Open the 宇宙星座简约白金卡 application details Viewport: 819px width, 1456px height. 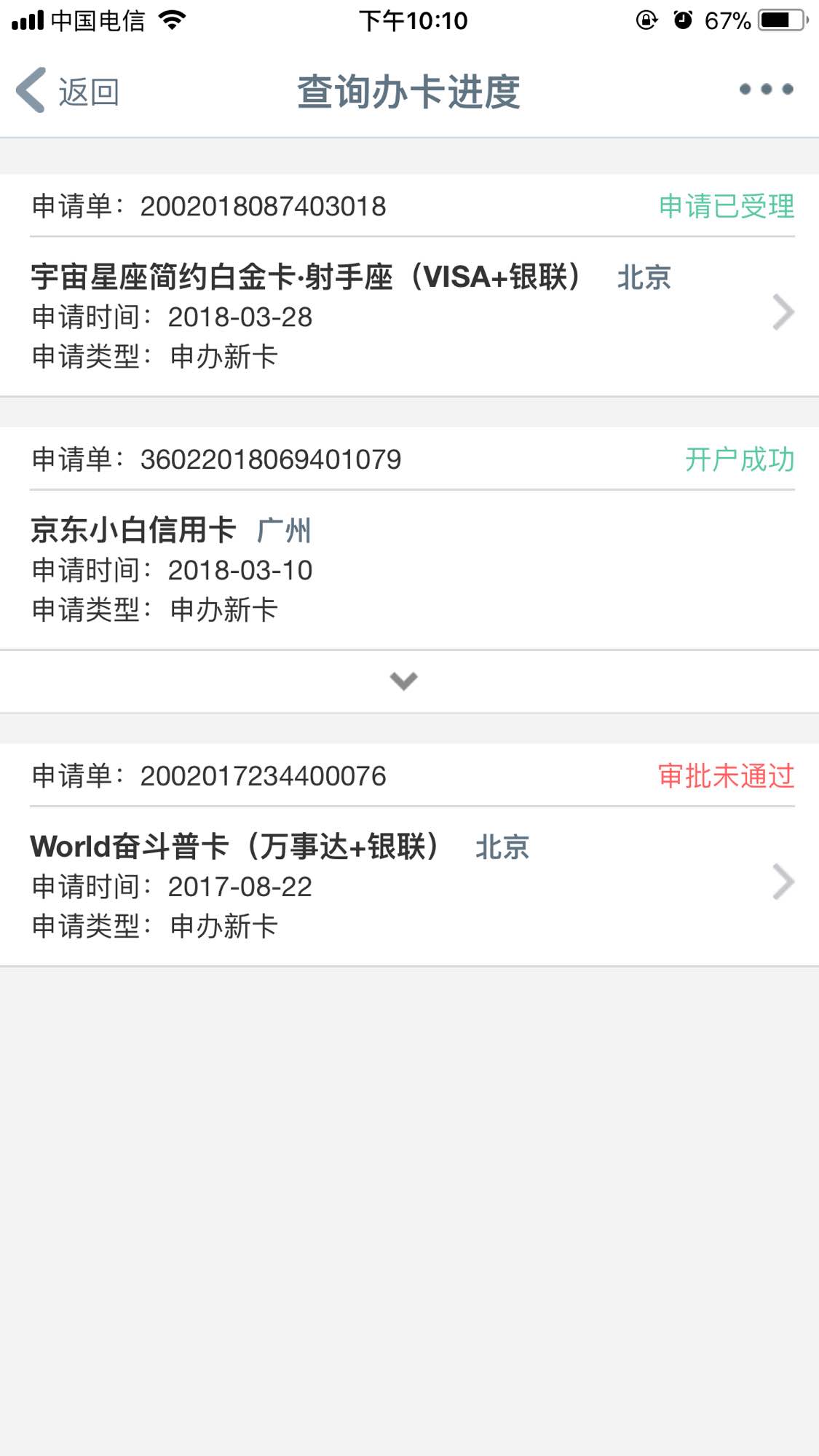782,313
